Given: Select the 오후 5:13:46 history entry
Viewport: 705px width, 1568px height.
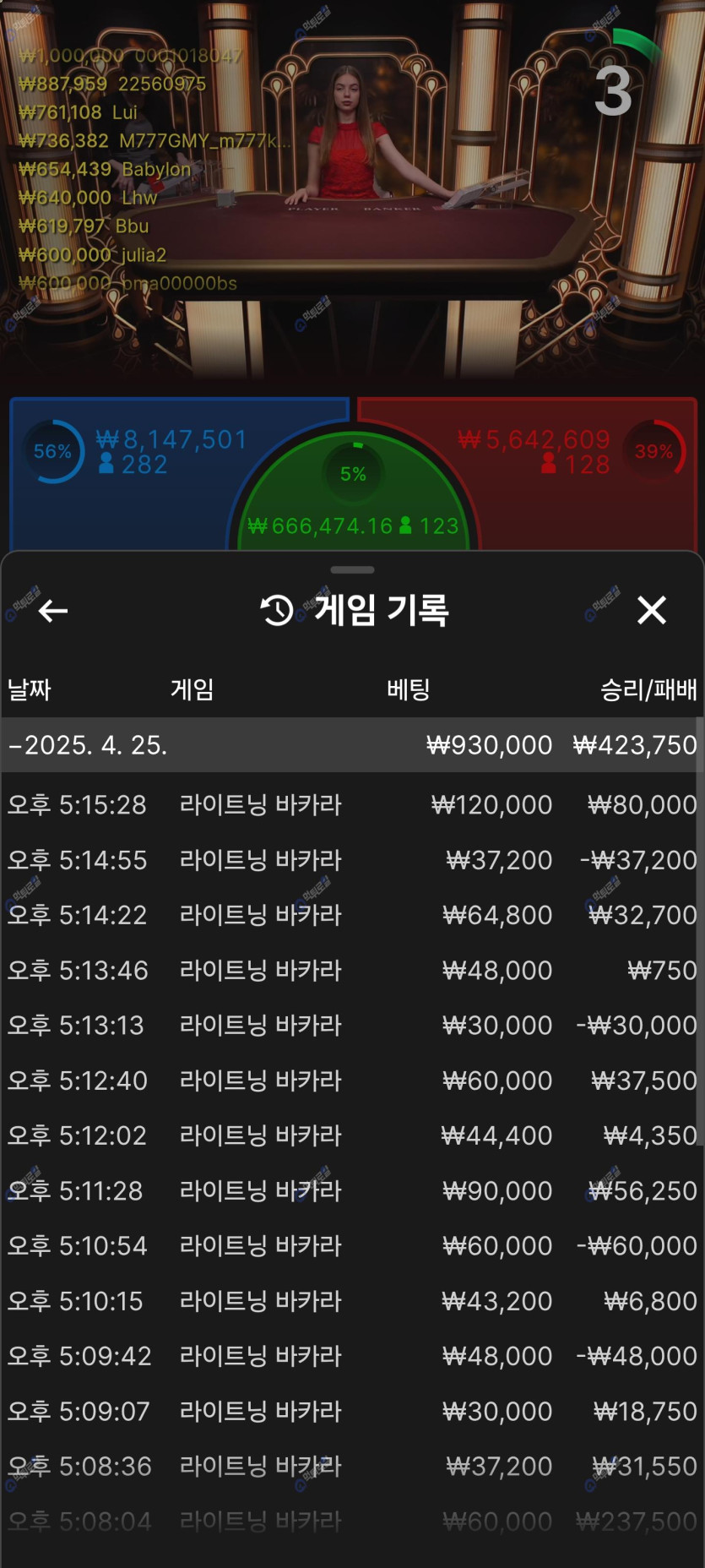Looking at the screenshot, I should pos(352,970).
